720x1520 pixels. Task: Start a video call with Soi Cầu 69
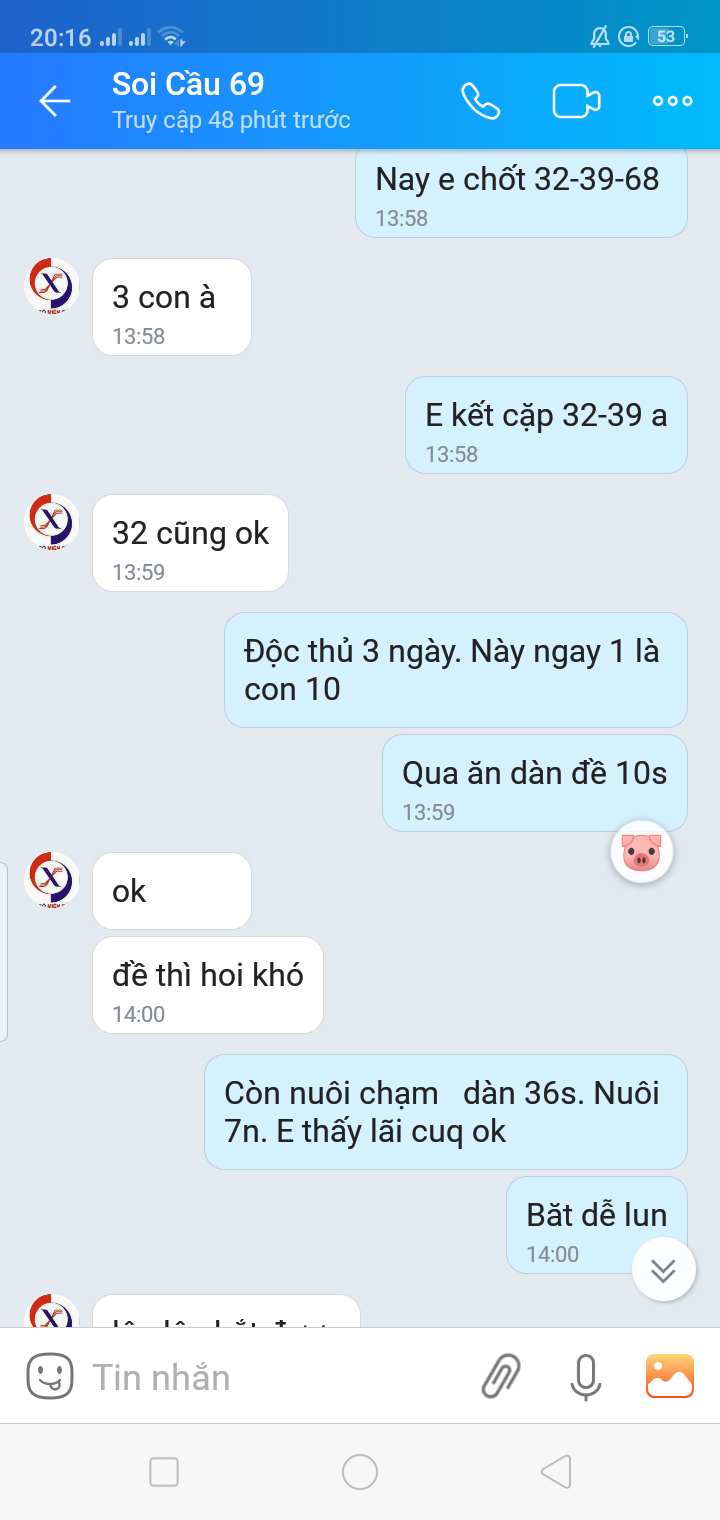[x=576, y=101]
